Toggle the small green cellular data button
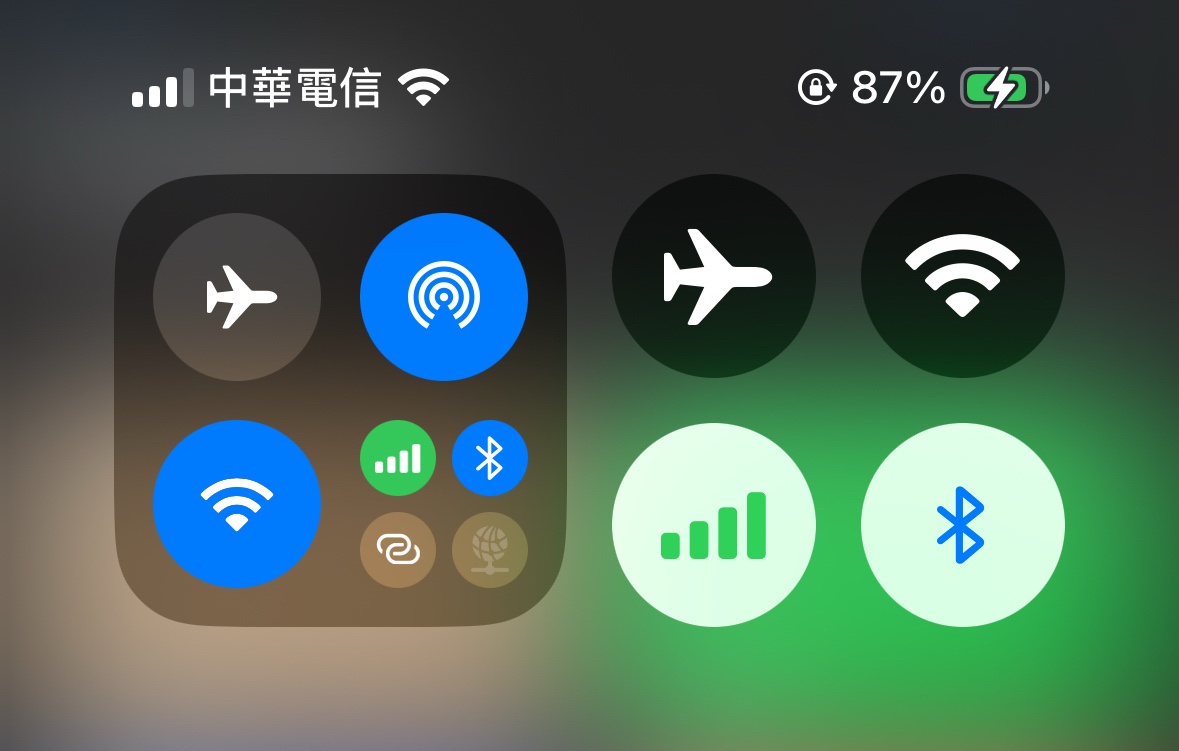 (397, 459)
